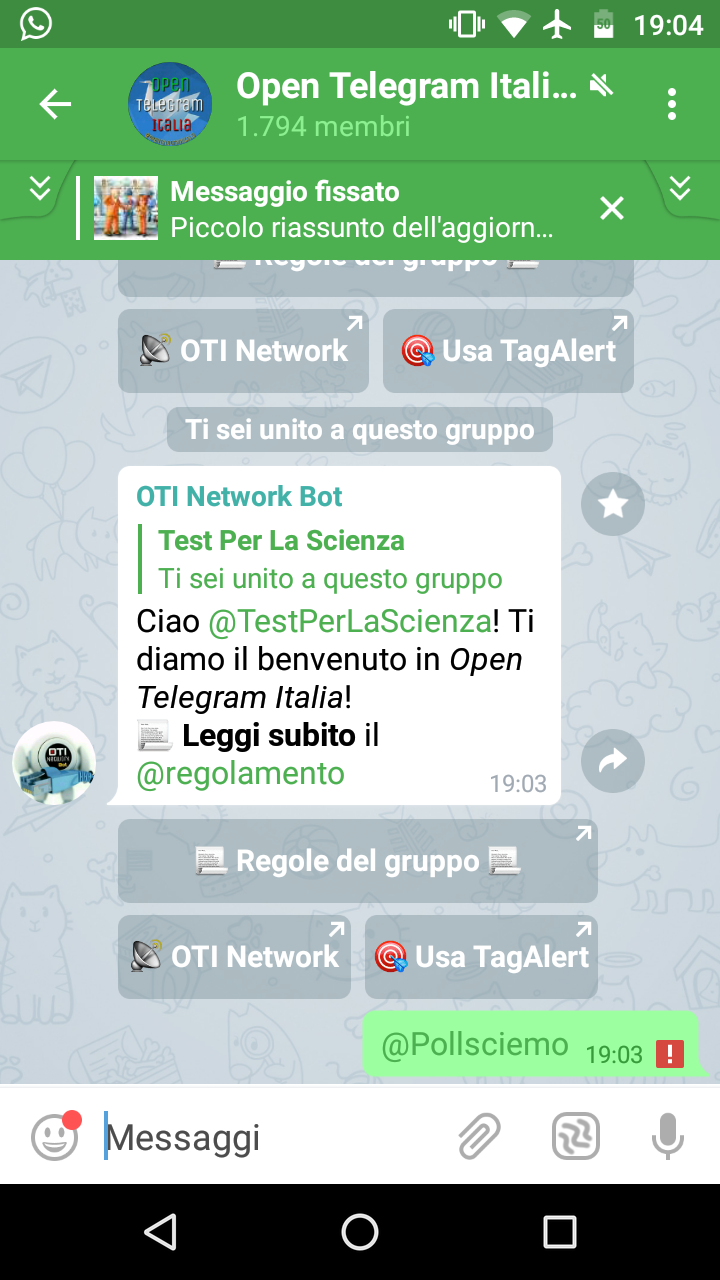Viewport: 720px width, 1280px height.
Task: Tap the star icon beside the bot message
Action: click(612, 504)
